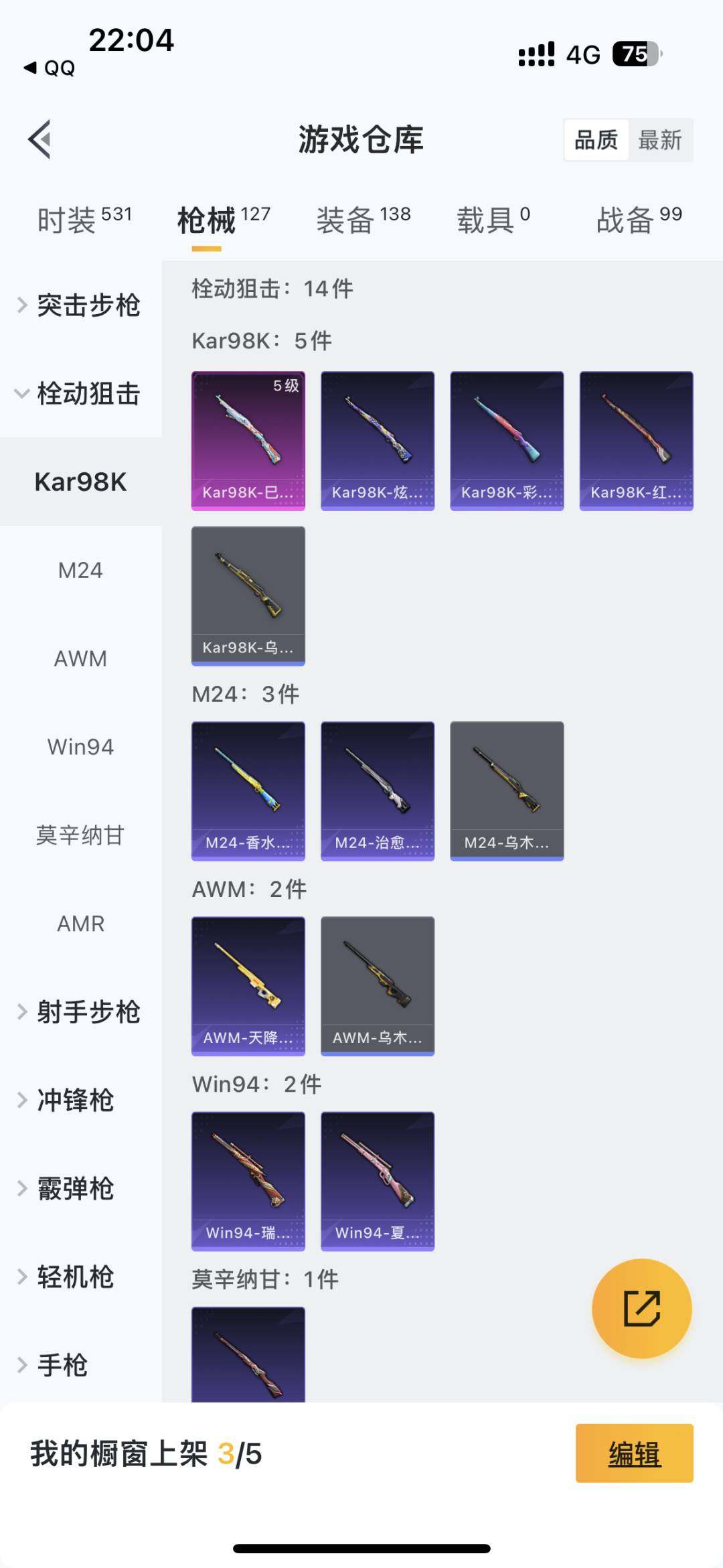Viewport: 723px width, 1568px height.
Task: Open the M24-香水 skin tile
Action: pos(248,790)
